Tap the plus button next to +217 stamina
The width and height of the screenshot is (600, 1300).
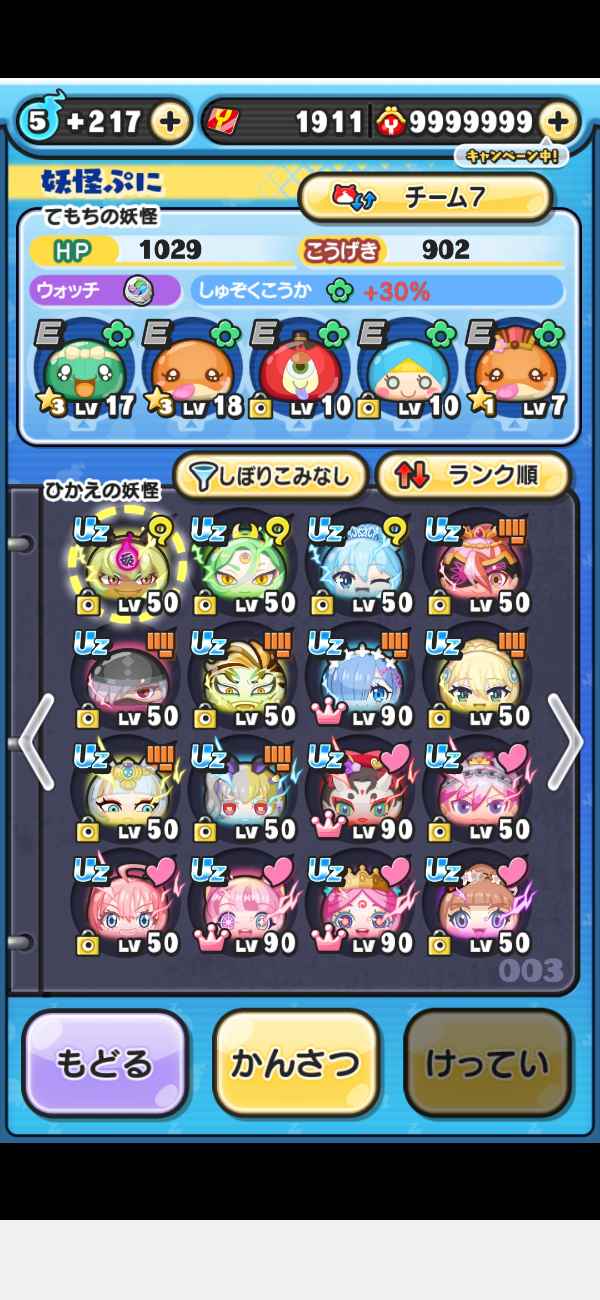(170, 122)
